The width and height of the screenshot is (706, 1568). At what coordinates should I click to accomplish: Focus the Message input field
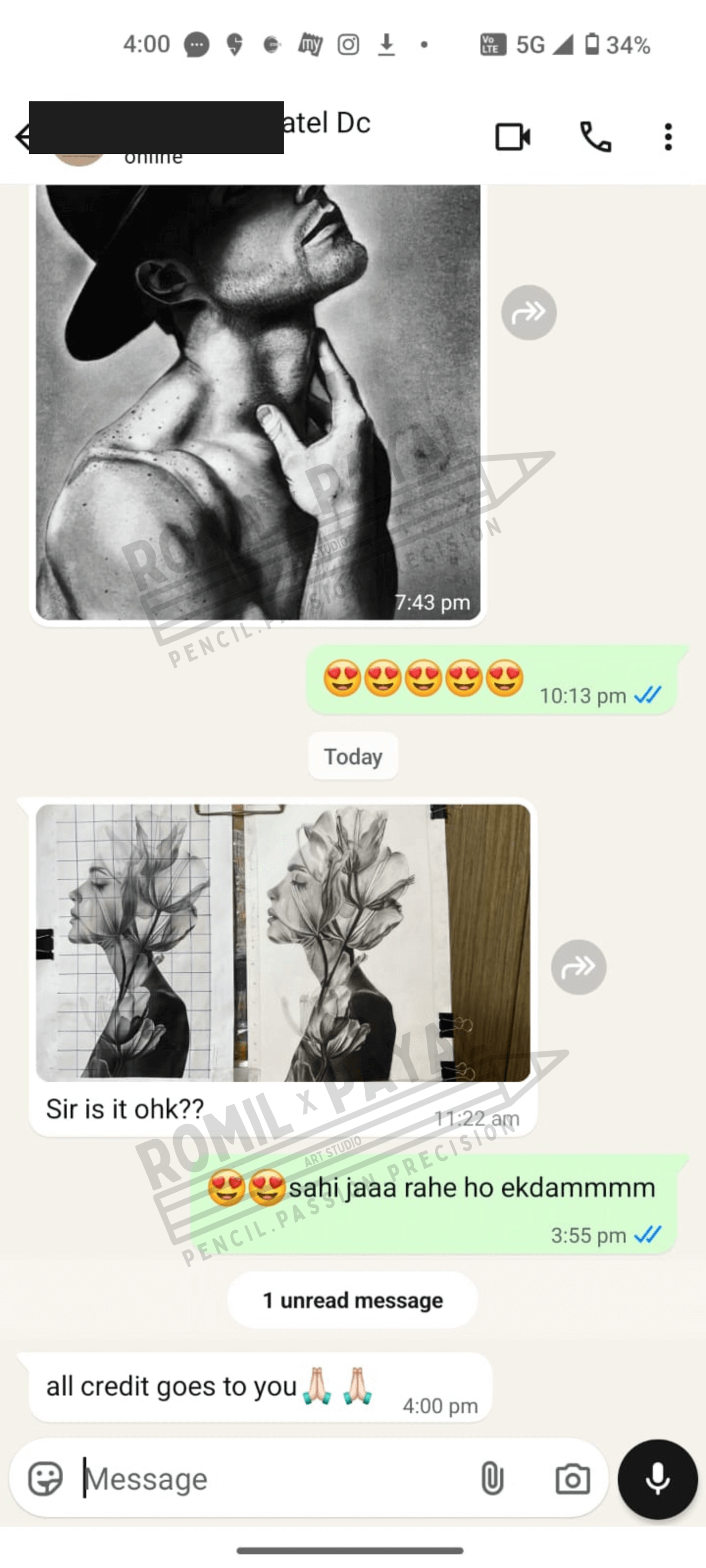point(274,1478)
